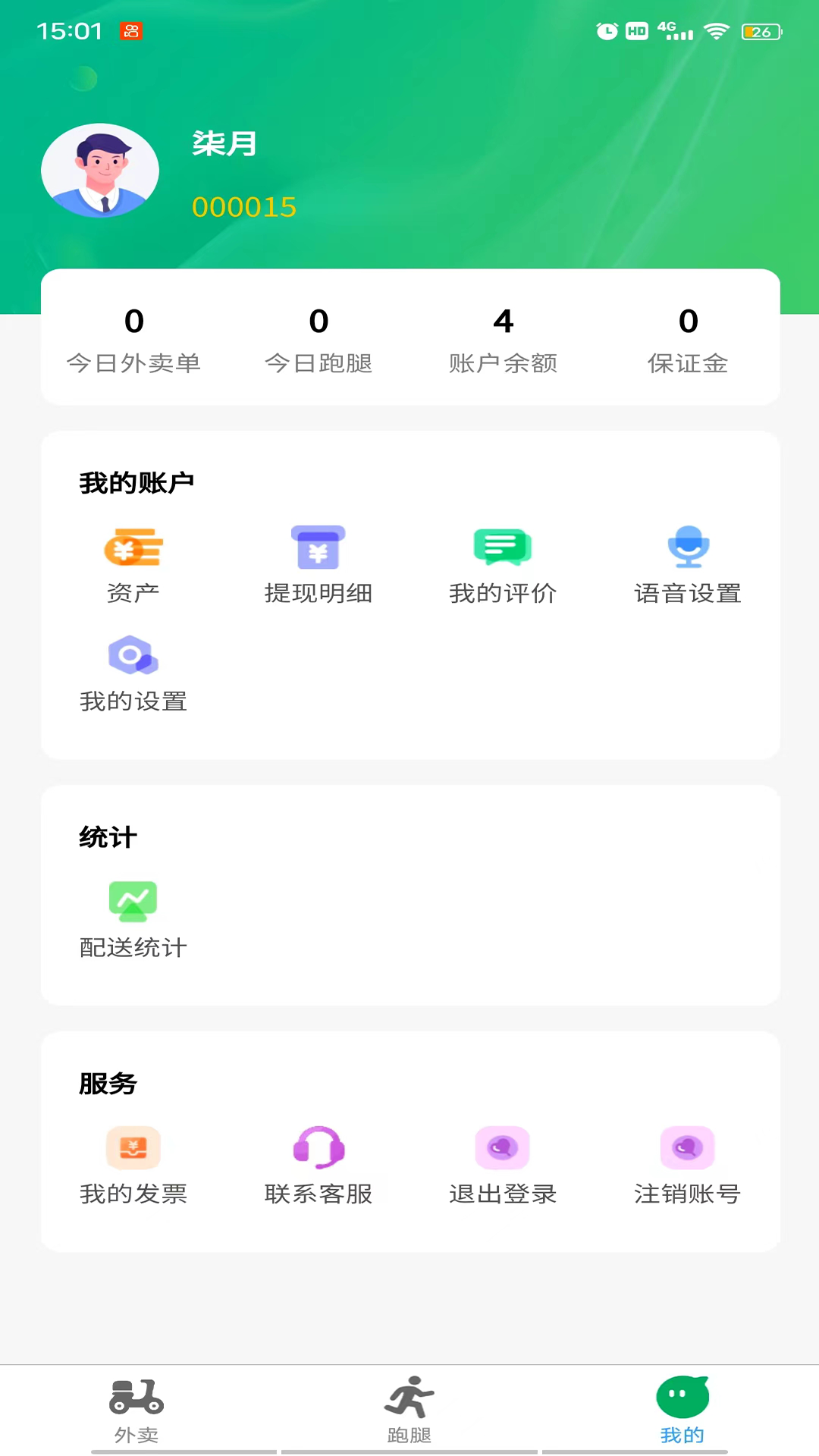Select the 我的 tab
This screenshot has width=819, height=1456.
[x=682, y=1410]
